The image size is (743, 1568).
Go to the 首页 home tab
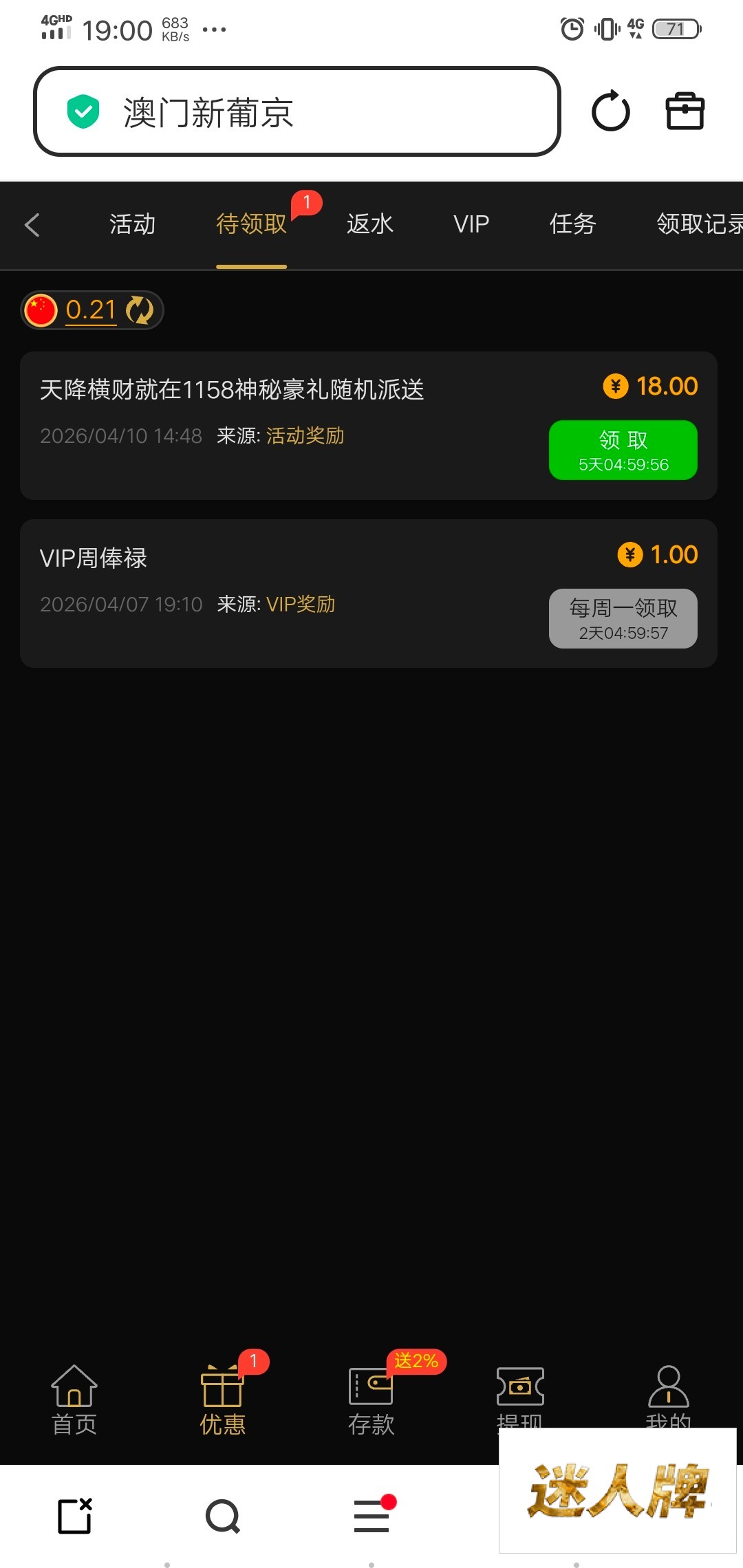(74, 1400)
